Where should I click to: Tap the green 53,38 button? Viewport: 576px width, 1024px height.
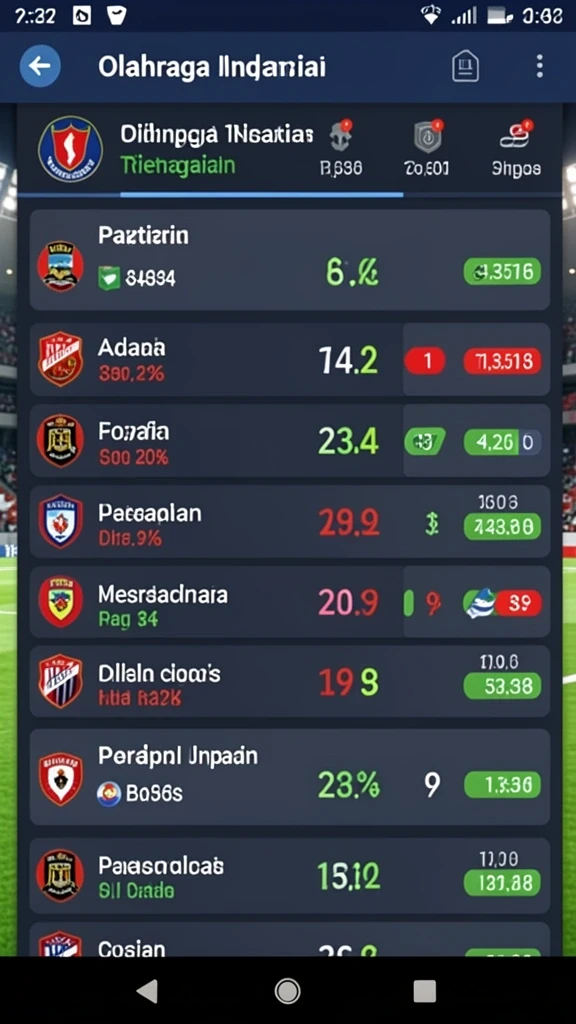pyautogui.click(x=502, y=686)
